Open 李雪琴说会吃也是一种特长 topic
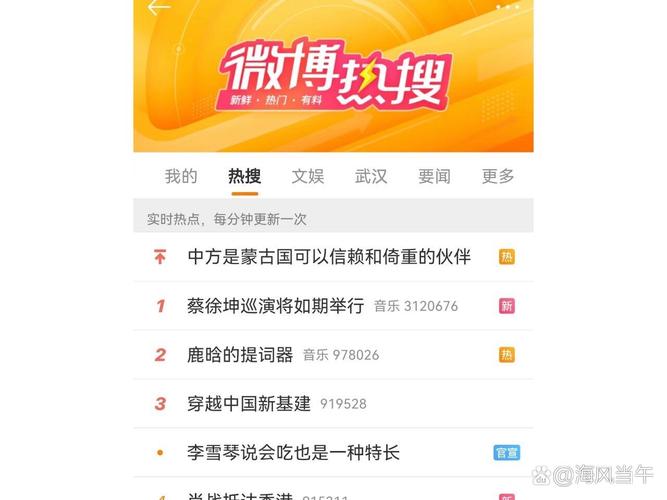This screenshot has height=500, width=667. click(293, 453)
